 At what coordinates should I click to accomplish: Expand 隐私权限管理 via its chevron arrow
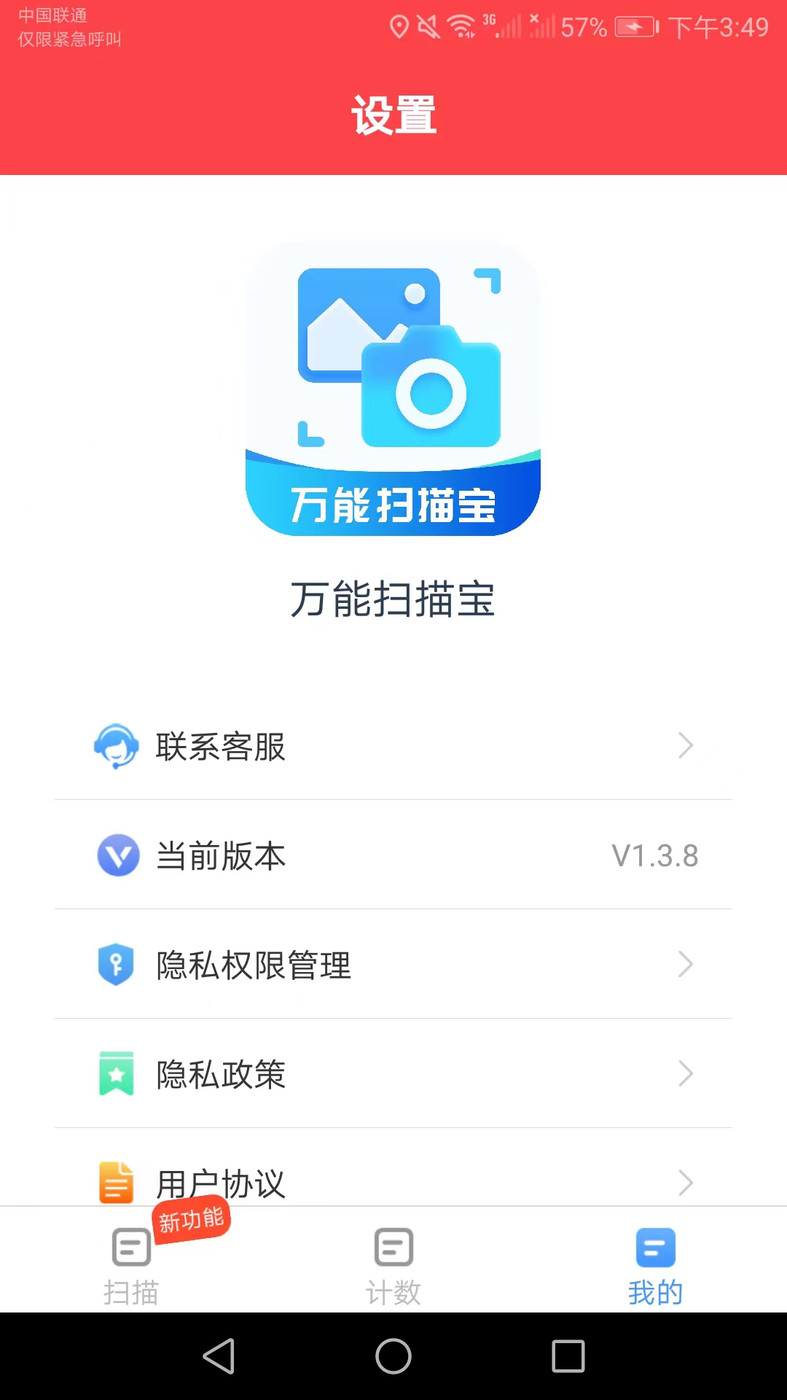685,964
